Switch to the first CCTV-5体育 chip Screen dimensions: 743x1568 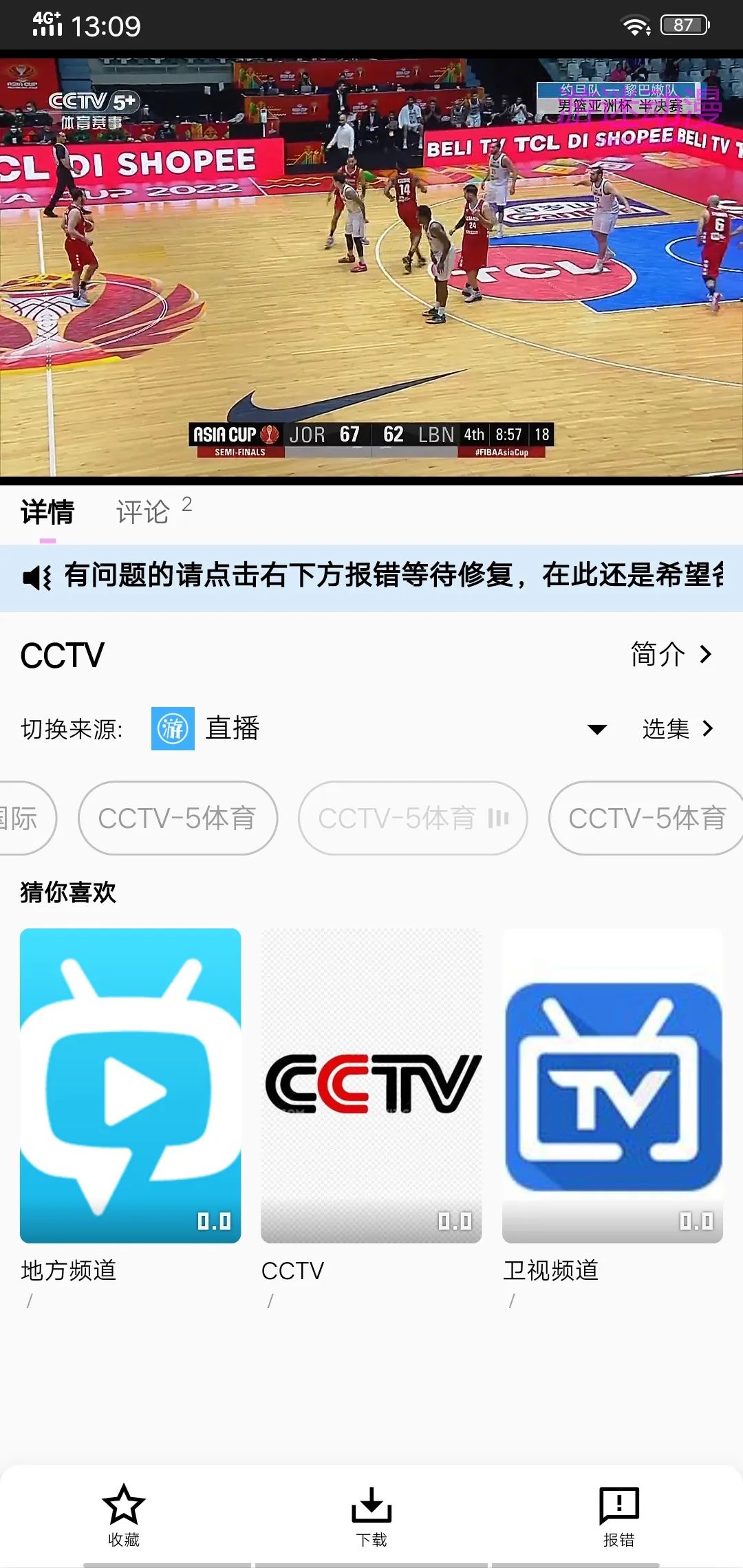click(177, 818)
